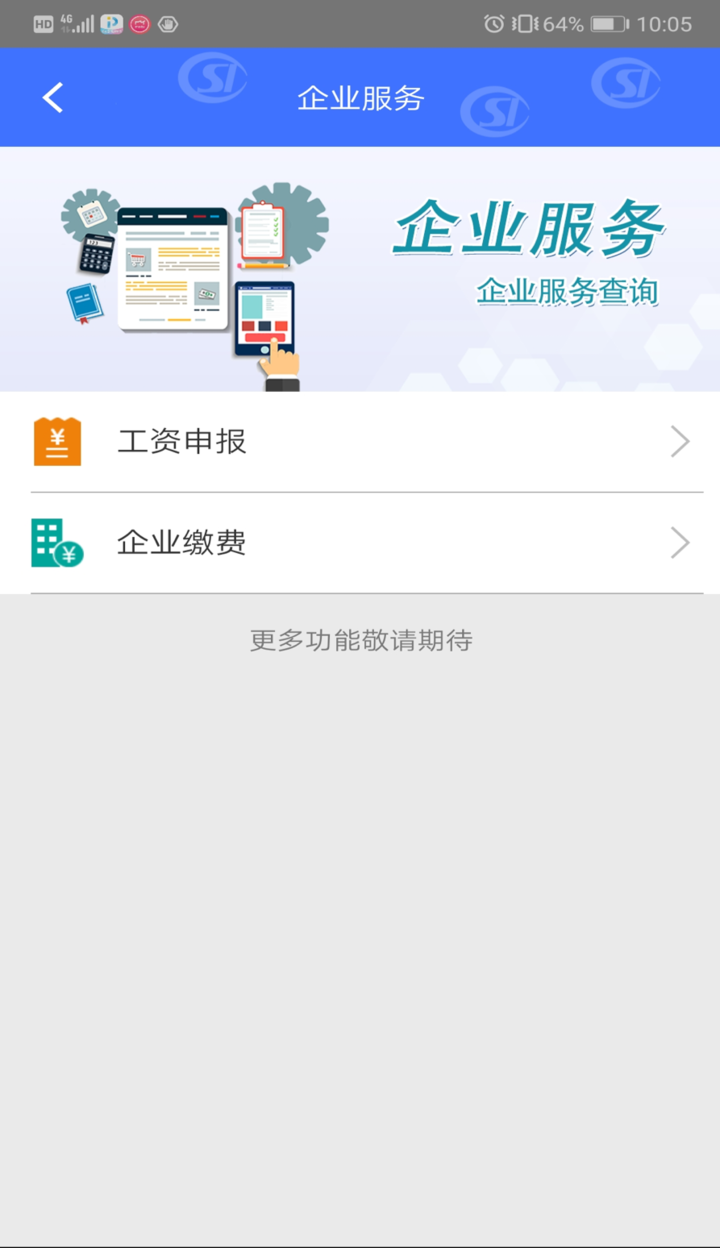Image resolution: width=720 pixels, height=1248 pixels.
Task: Open the 企业缴费 row
Action: point(360,543)
